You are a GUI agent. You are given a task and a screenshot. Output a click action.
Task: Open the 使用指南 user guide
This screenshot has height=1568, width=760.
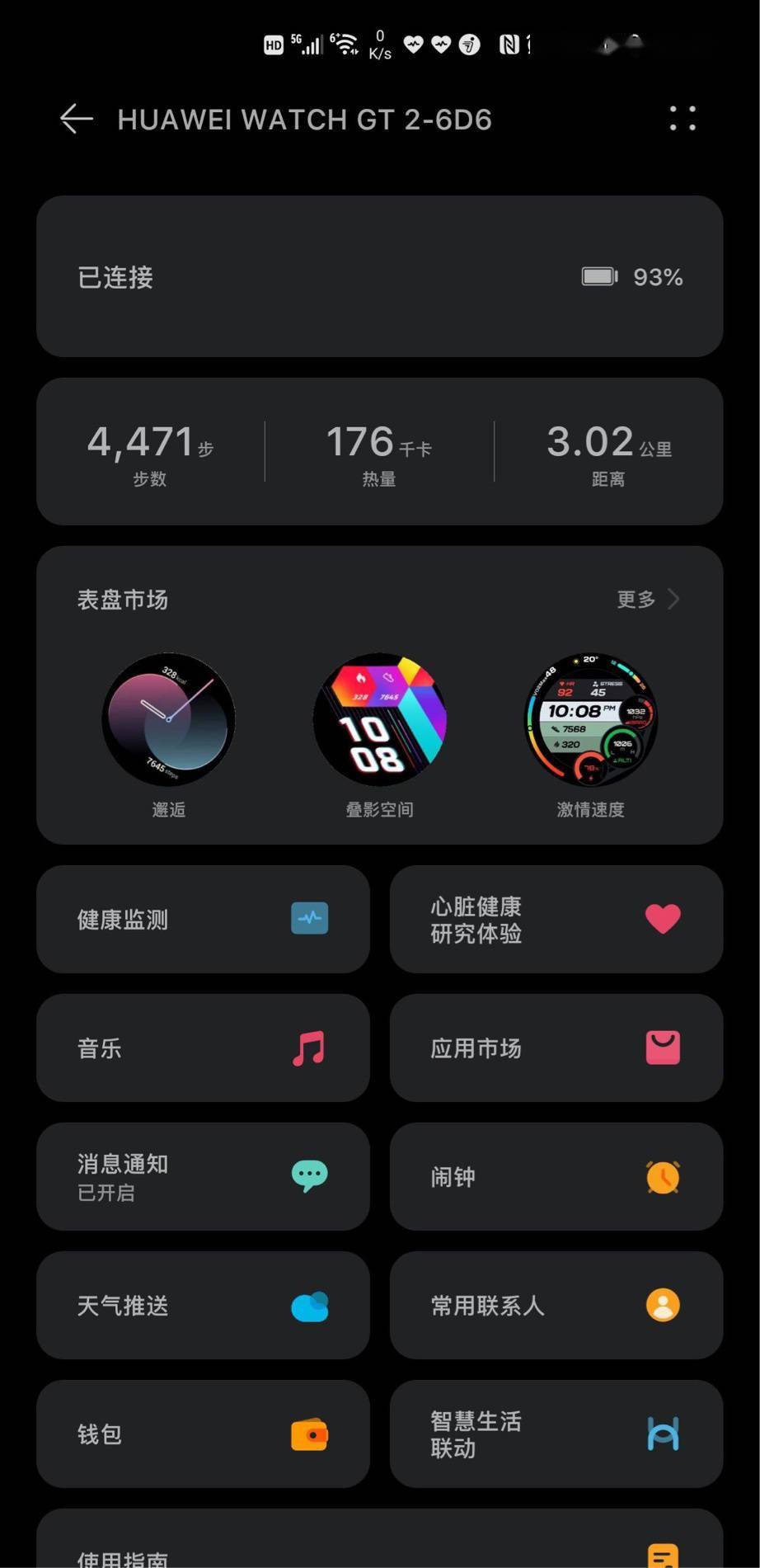[379, 1547]
